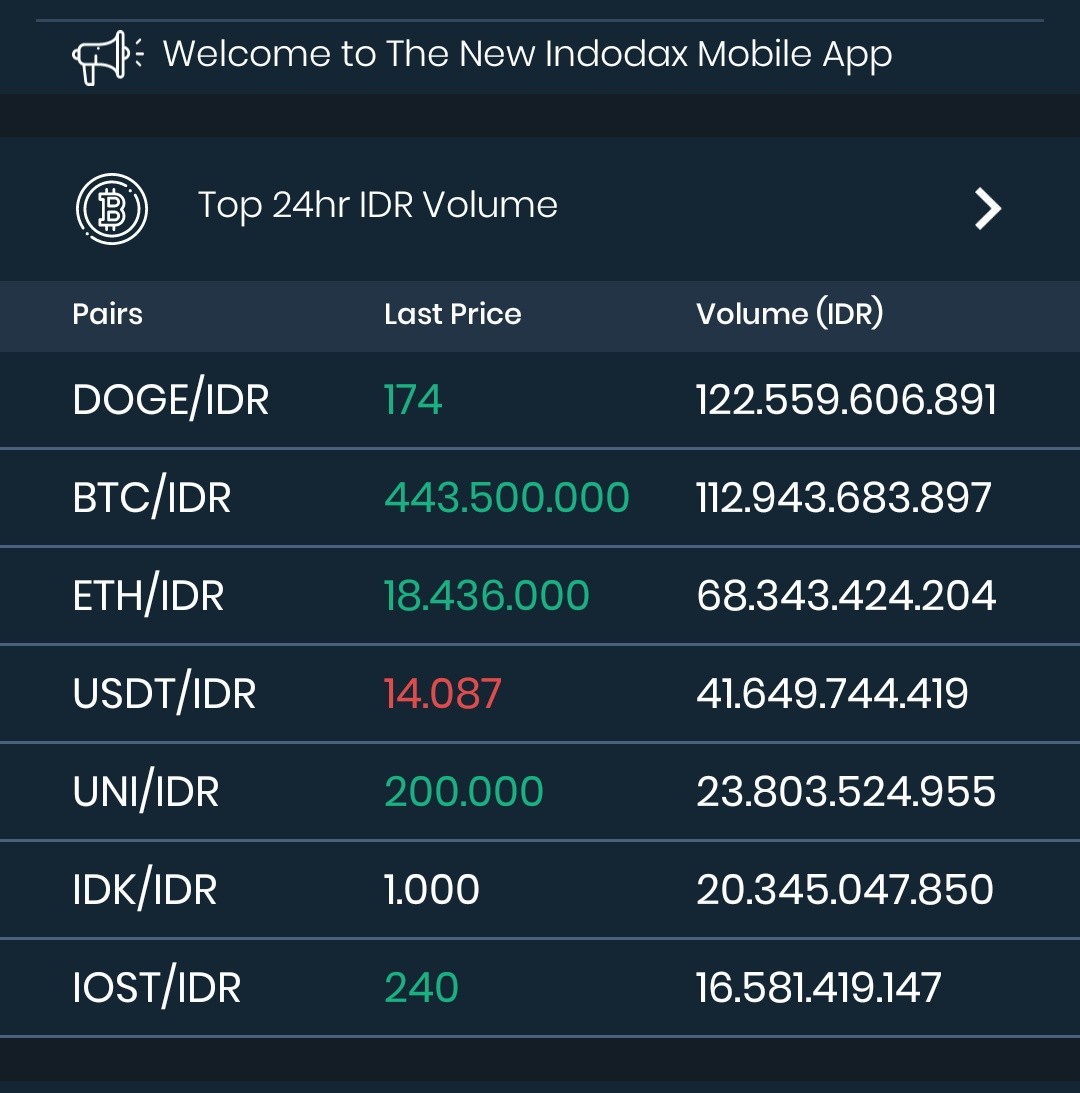The image size is (1080, 1093).
Task: Select the BTC/IDR market row
Action: click(x=540, y=498)
